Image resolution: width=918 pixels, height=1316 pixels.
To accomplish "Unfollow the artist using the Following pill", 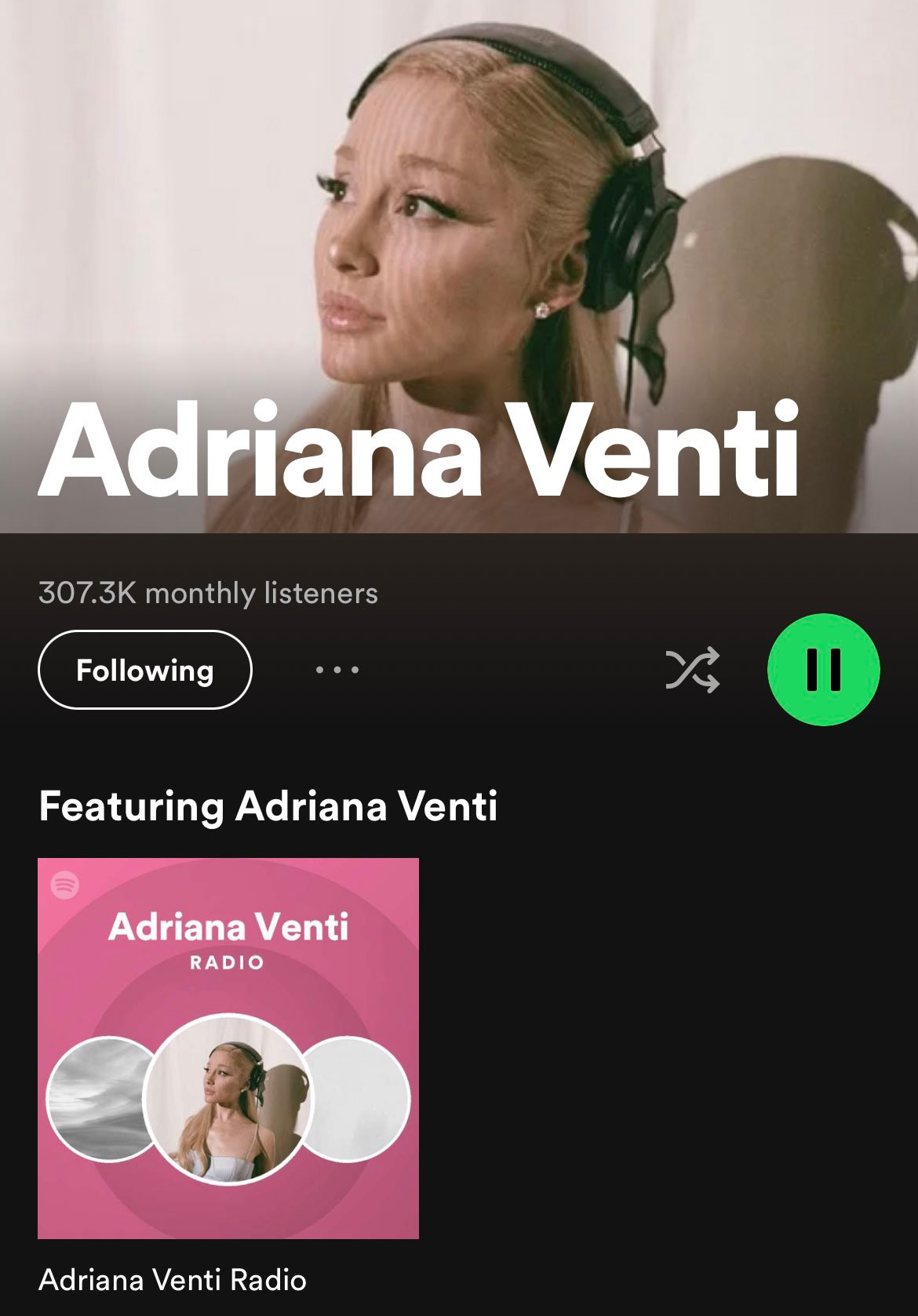I will click(145, 670).
